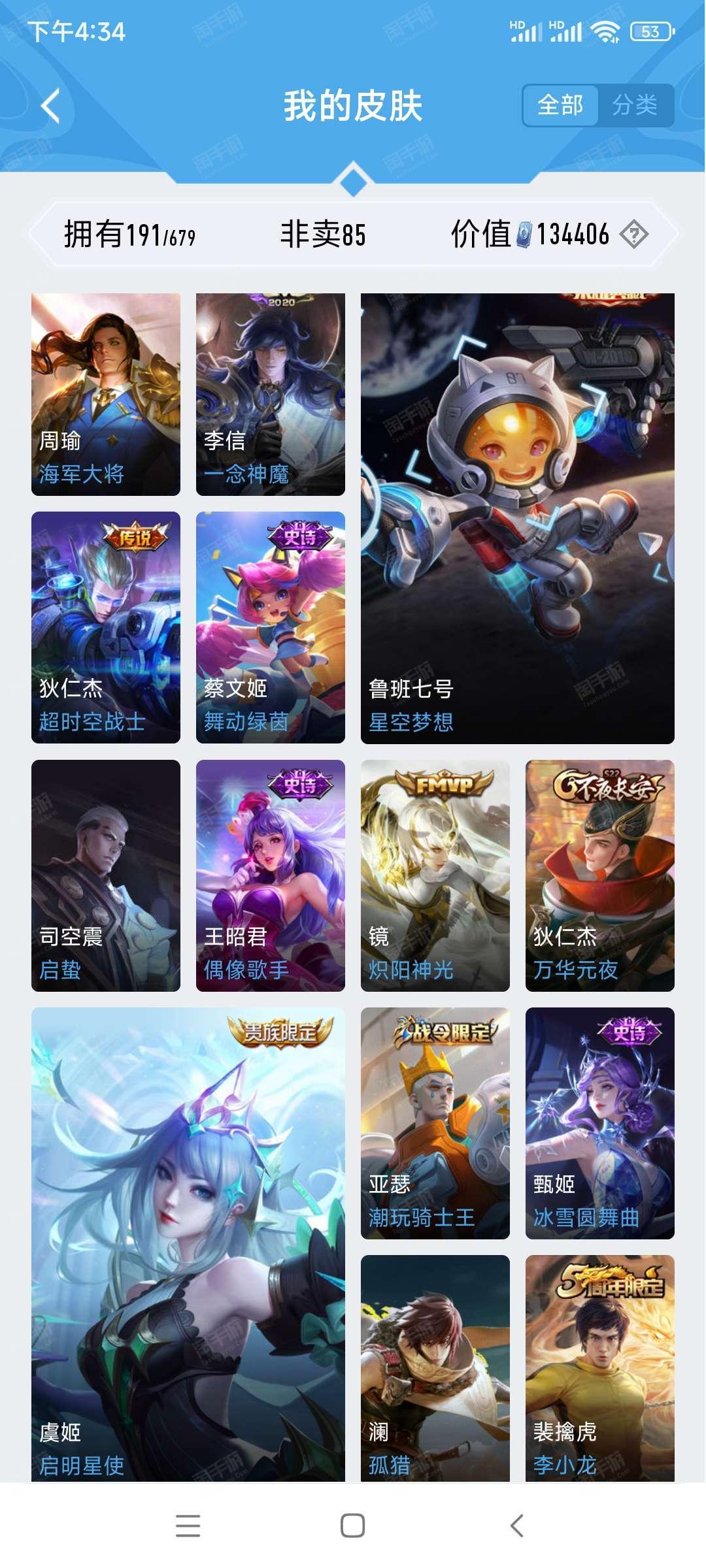Go back using the top-left arrow
The height and width of the screenshot is (1568, 706).
coord(50,106)
